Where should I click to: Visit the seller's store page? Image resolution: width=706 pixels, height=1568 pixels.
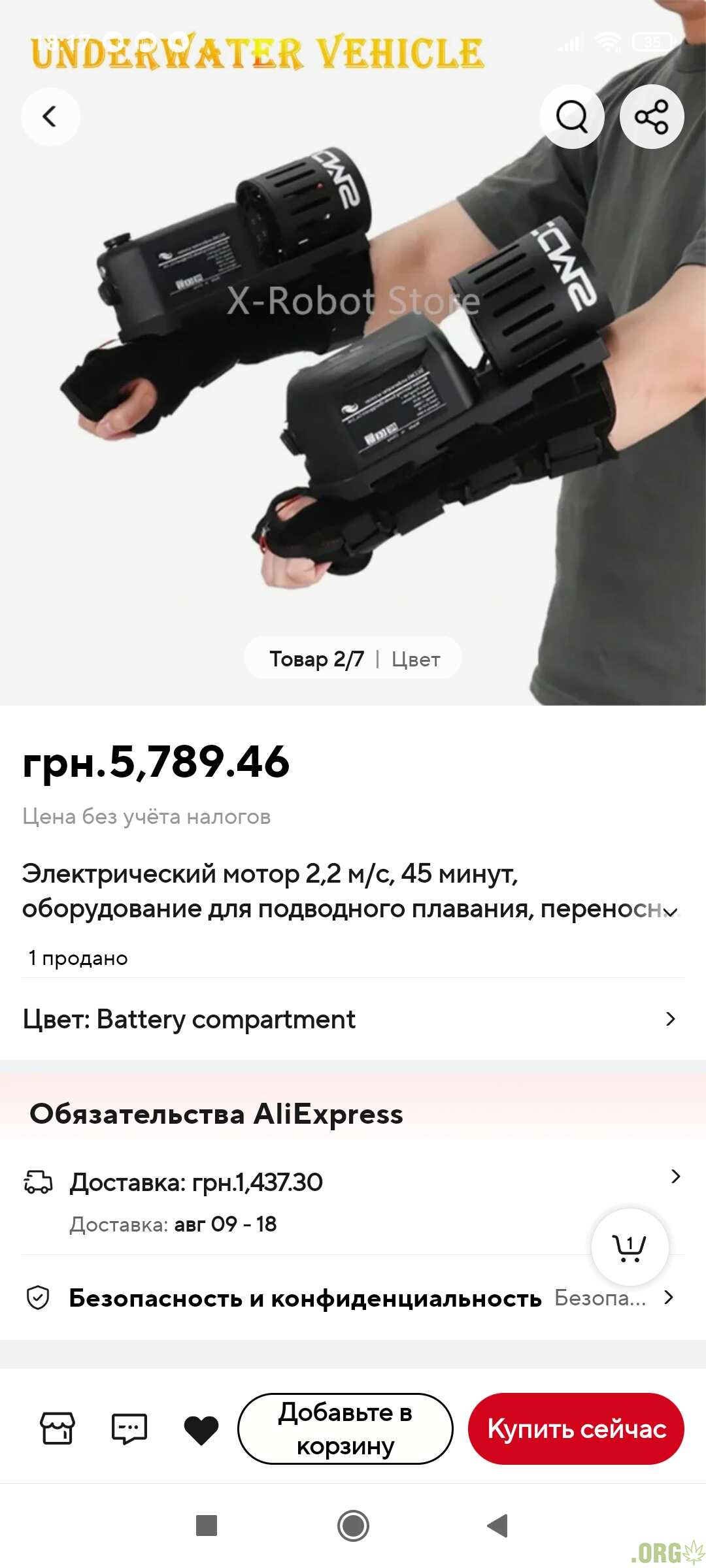(x=58, y=1429)
